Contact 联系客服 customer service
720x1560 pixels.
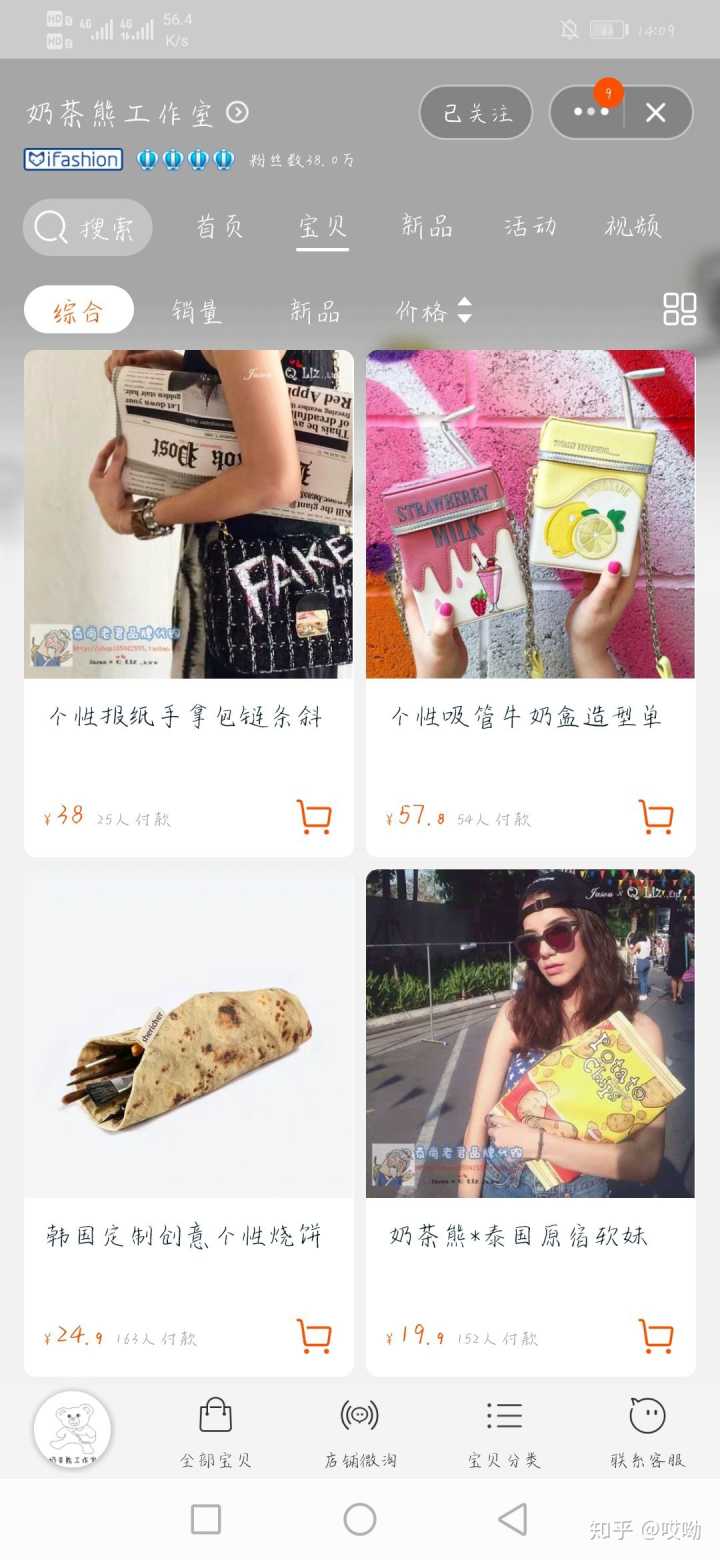point(647,1432)
